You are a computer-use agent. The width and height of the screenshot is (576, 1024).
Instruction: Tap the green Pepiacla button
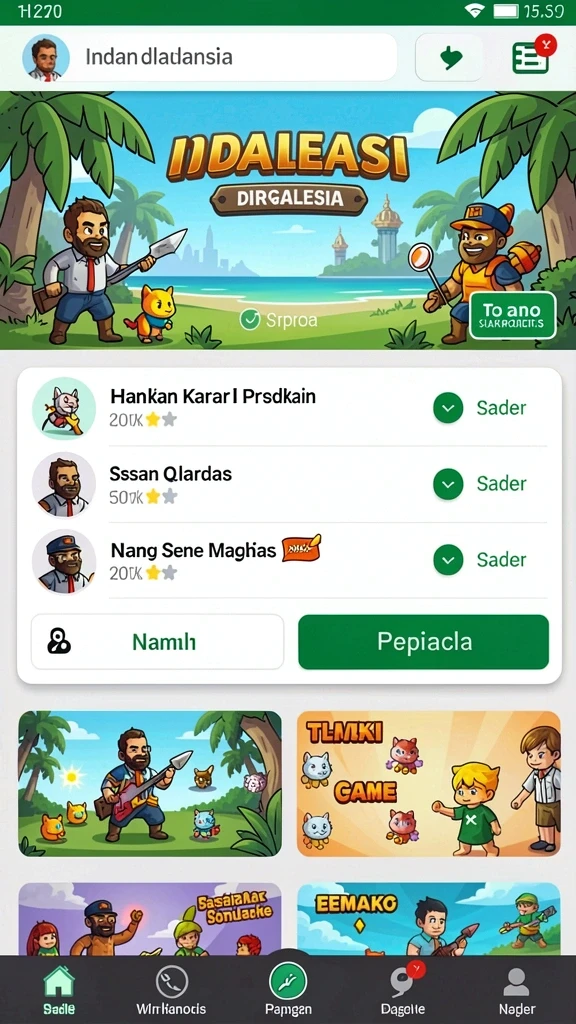tap(423, 642)
